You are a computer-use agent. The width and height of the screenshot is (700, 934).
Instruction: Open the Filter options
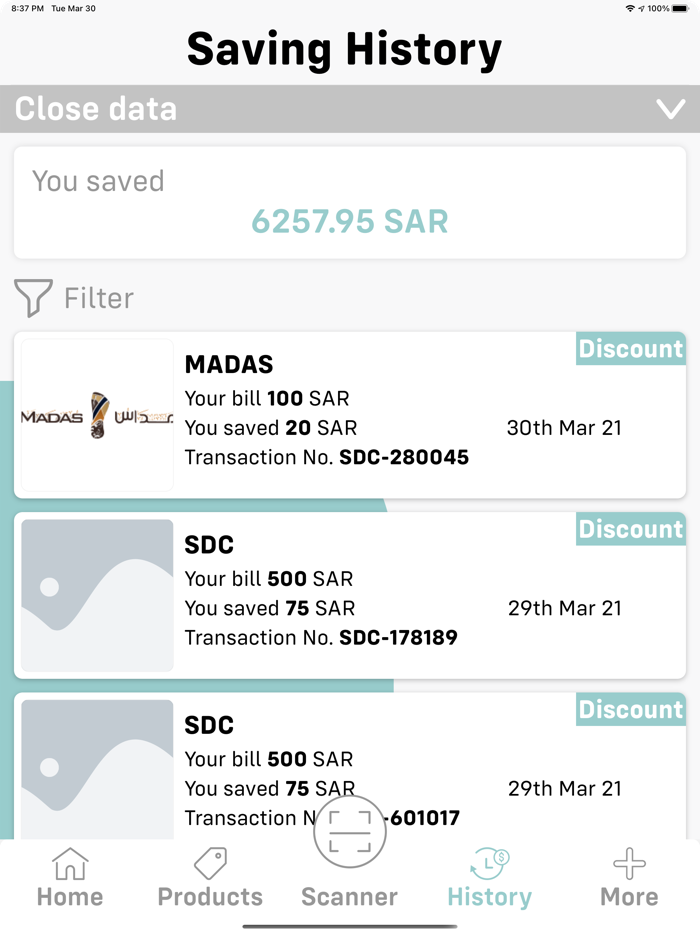74,298
